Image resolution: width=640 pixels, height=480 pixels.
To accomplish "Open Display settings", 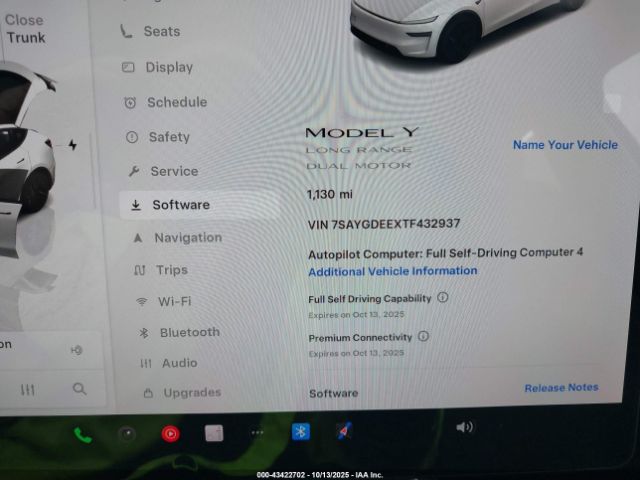I will (x=168, y=67).
